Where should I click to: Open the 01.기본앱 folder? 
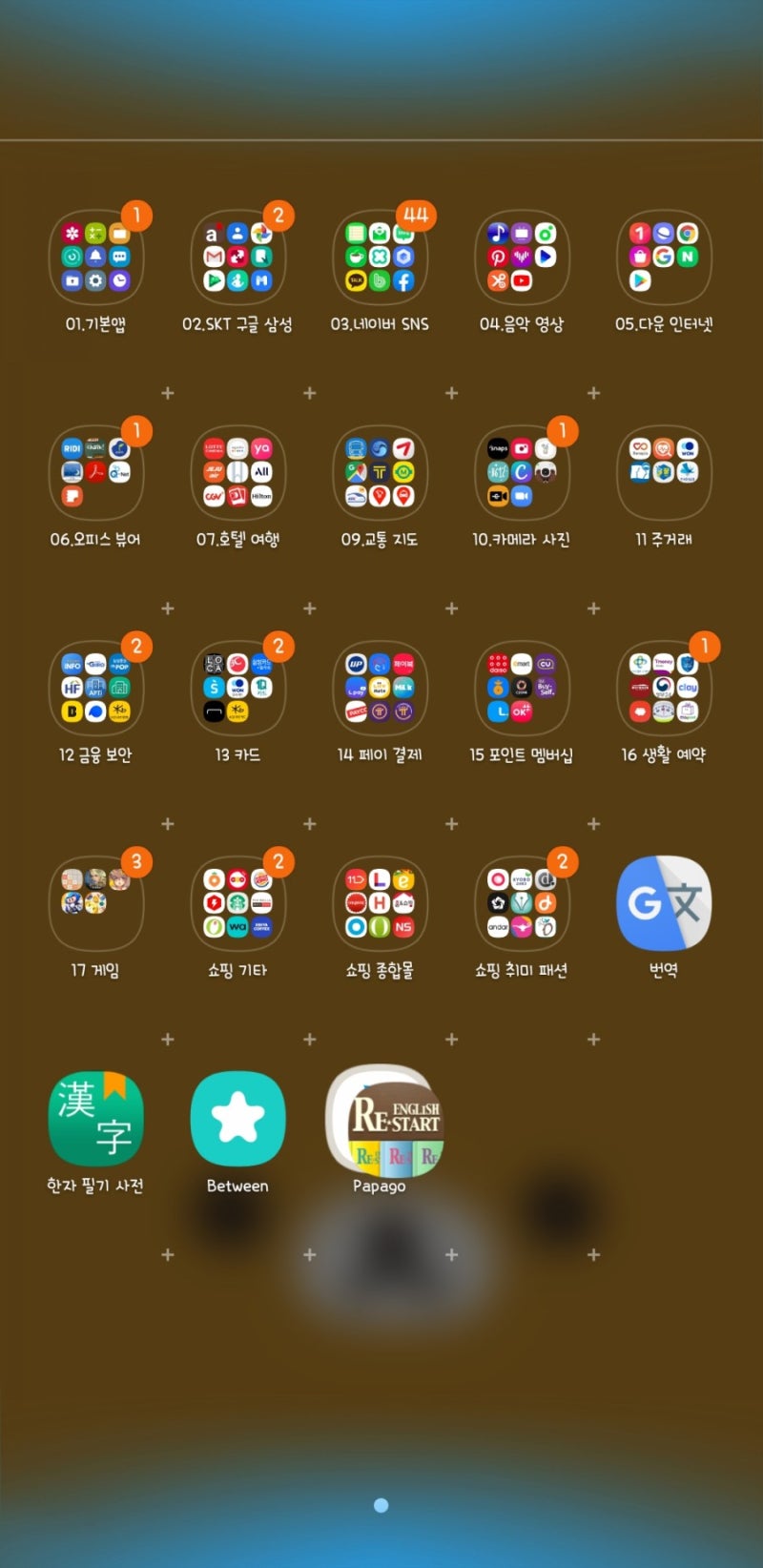(95, 258)
